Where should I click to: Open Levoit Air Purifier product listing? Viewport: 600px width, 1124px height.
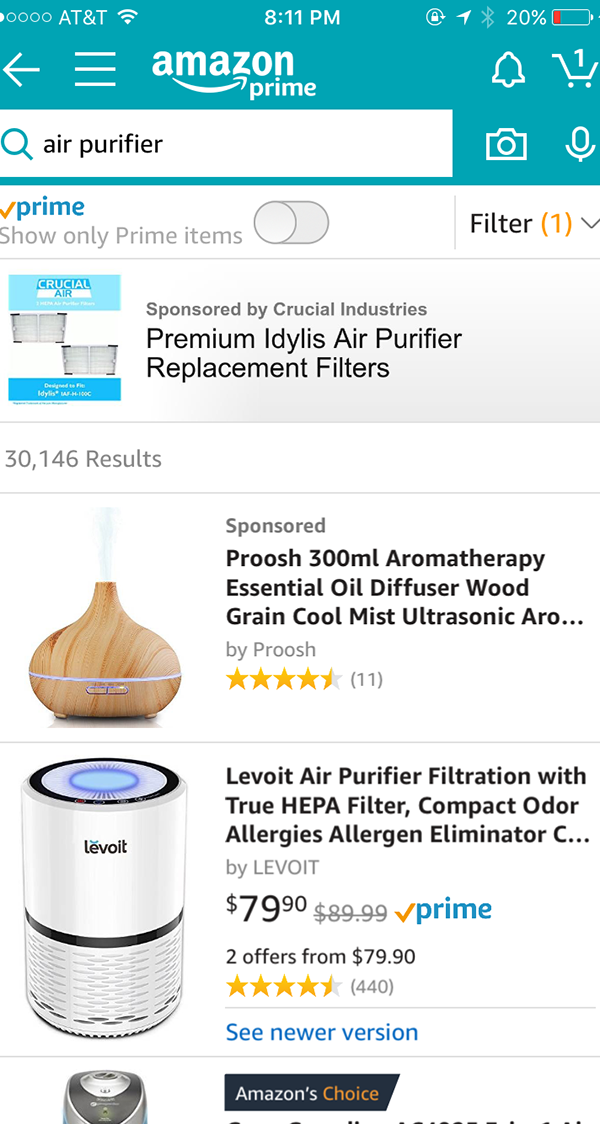click(404, 805)
